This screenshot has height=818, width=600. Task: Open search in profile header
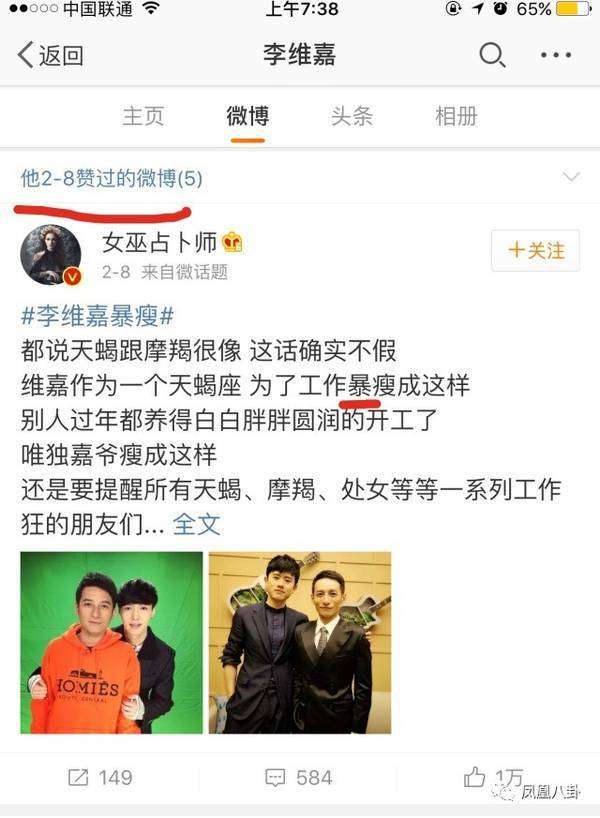tap(492, 55)
